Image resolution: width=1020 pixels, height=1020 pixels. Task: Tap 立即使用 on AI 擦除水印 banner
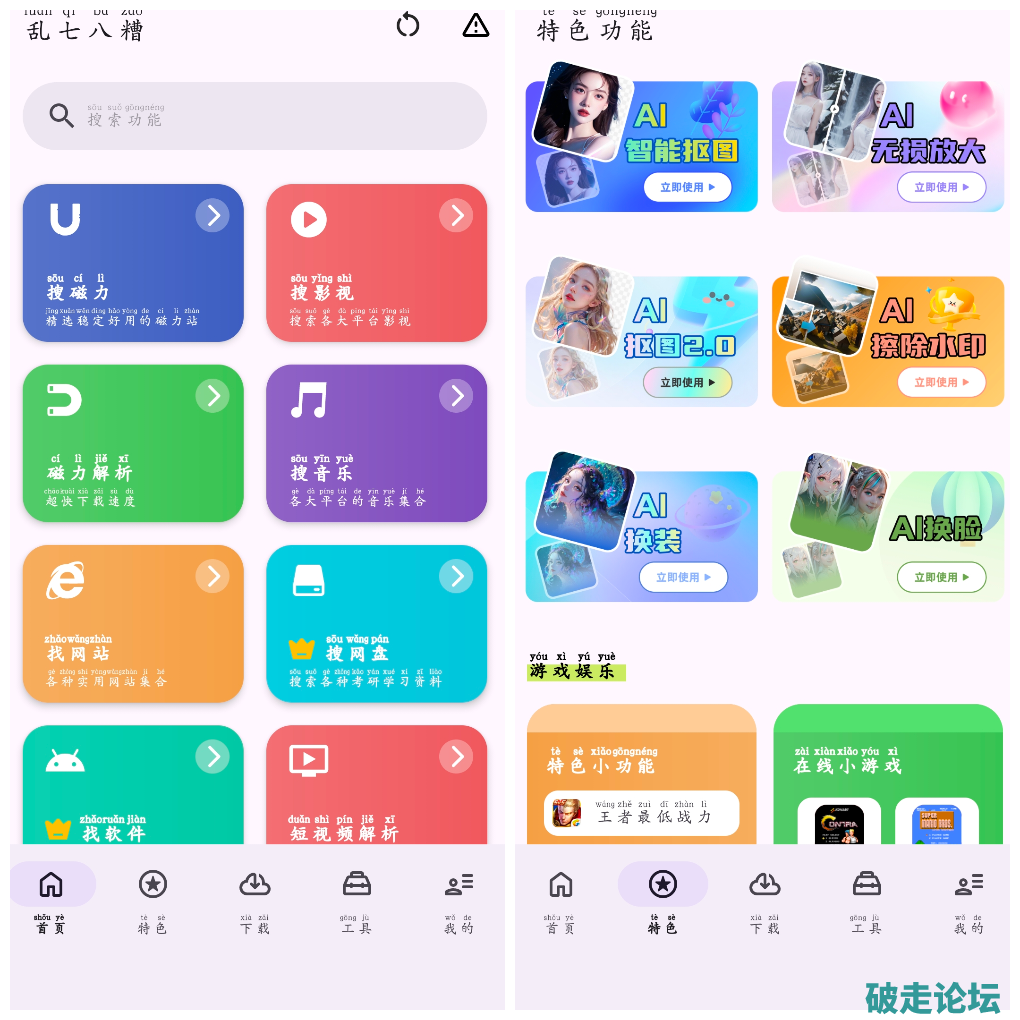[x=941, y=382]
